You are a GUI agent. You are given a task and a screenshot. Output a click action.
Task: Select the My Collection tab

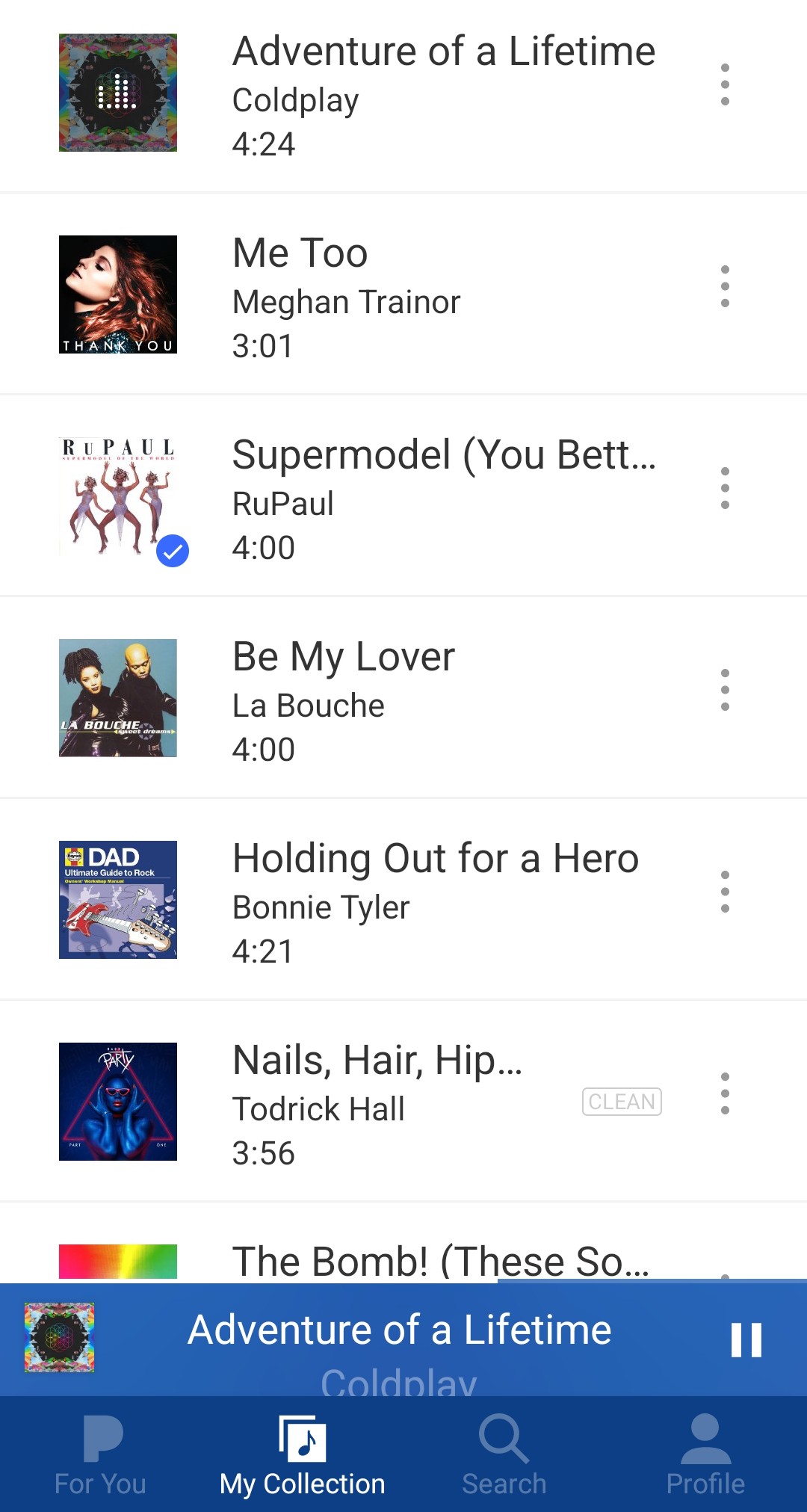pyautogui.click(x=302, y=1454)
